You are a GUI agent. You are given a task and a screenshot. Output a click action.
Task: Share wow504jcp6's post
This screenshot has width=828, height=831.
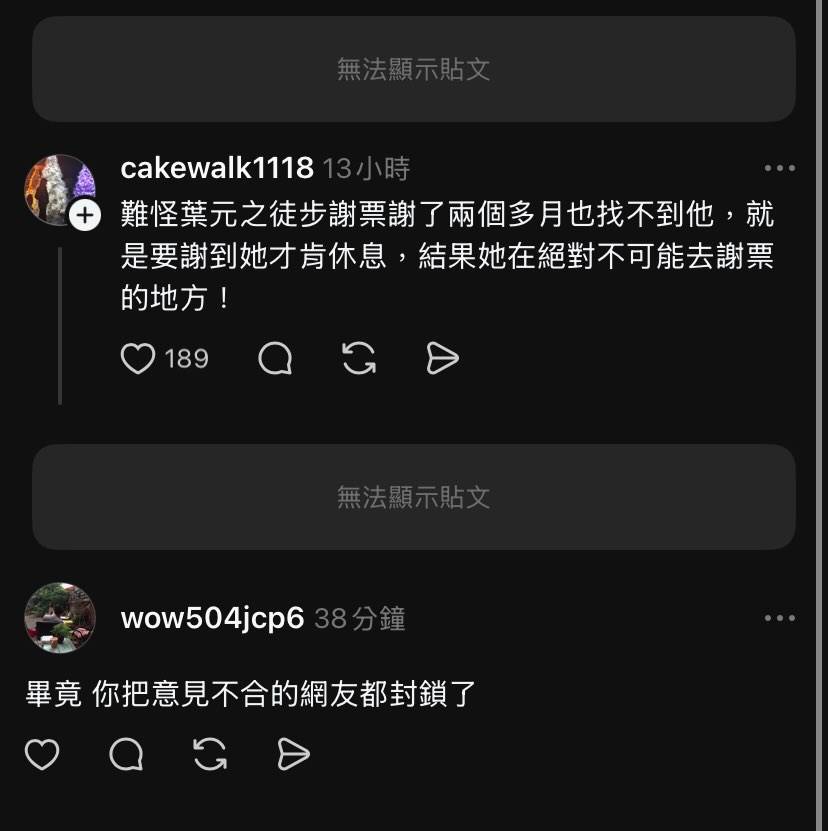293,755
